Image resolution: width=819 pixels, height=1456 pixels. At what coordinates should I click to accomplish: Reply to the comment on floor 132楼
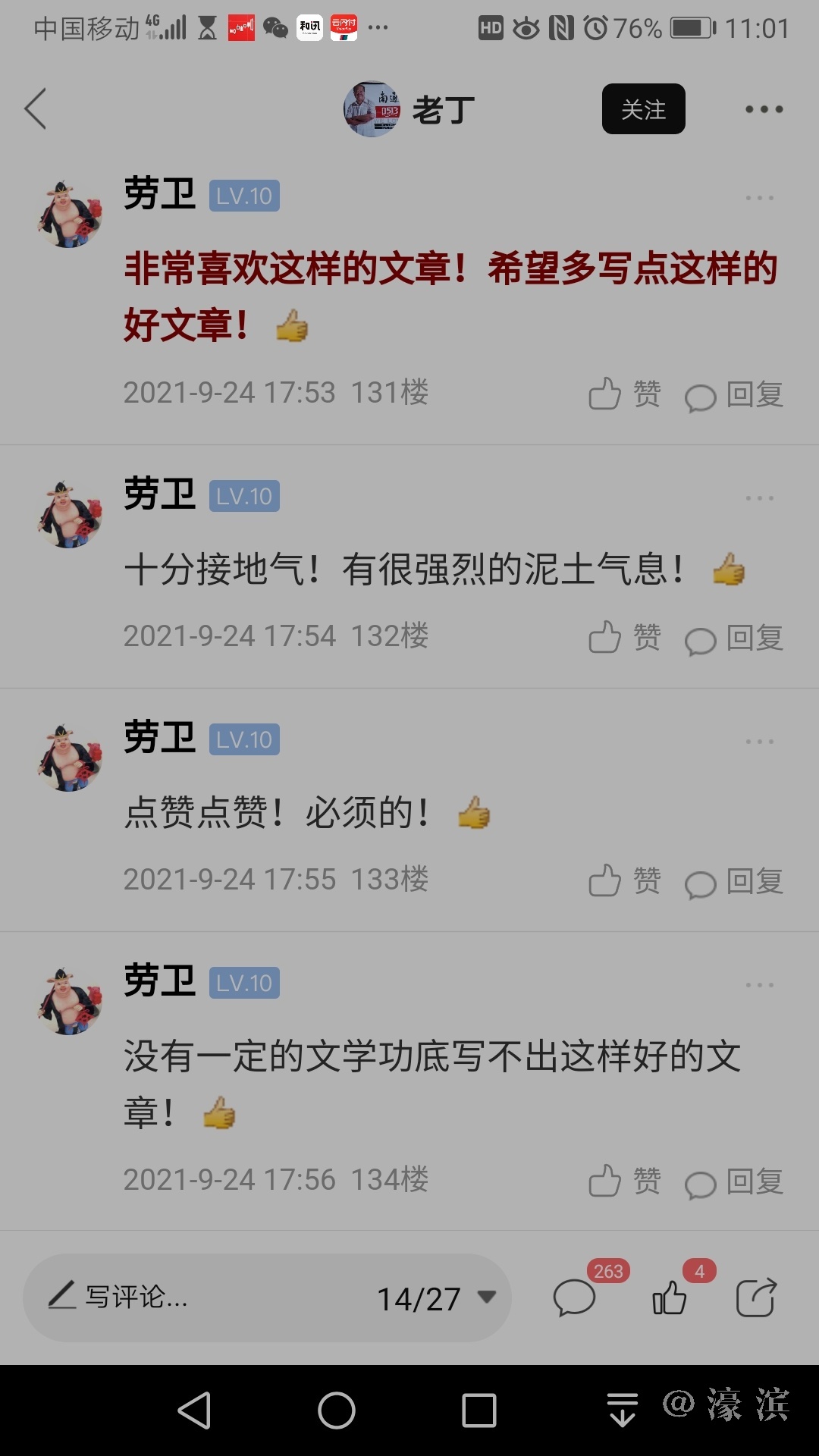(x=734, y=638)
